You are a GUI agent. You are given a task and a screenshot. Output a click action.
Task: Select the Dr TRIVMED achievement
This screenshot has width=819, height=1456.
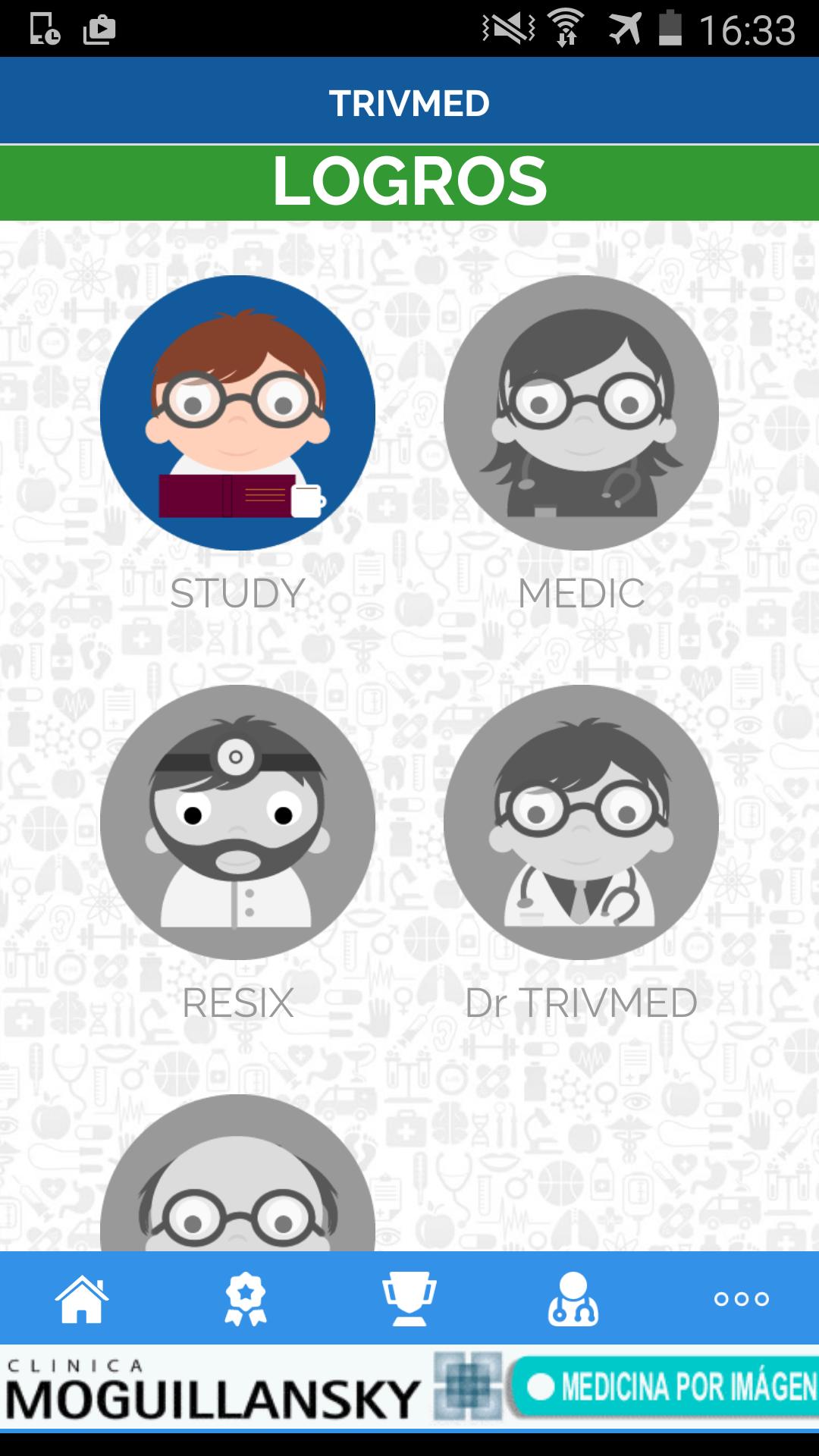point(581,823)
